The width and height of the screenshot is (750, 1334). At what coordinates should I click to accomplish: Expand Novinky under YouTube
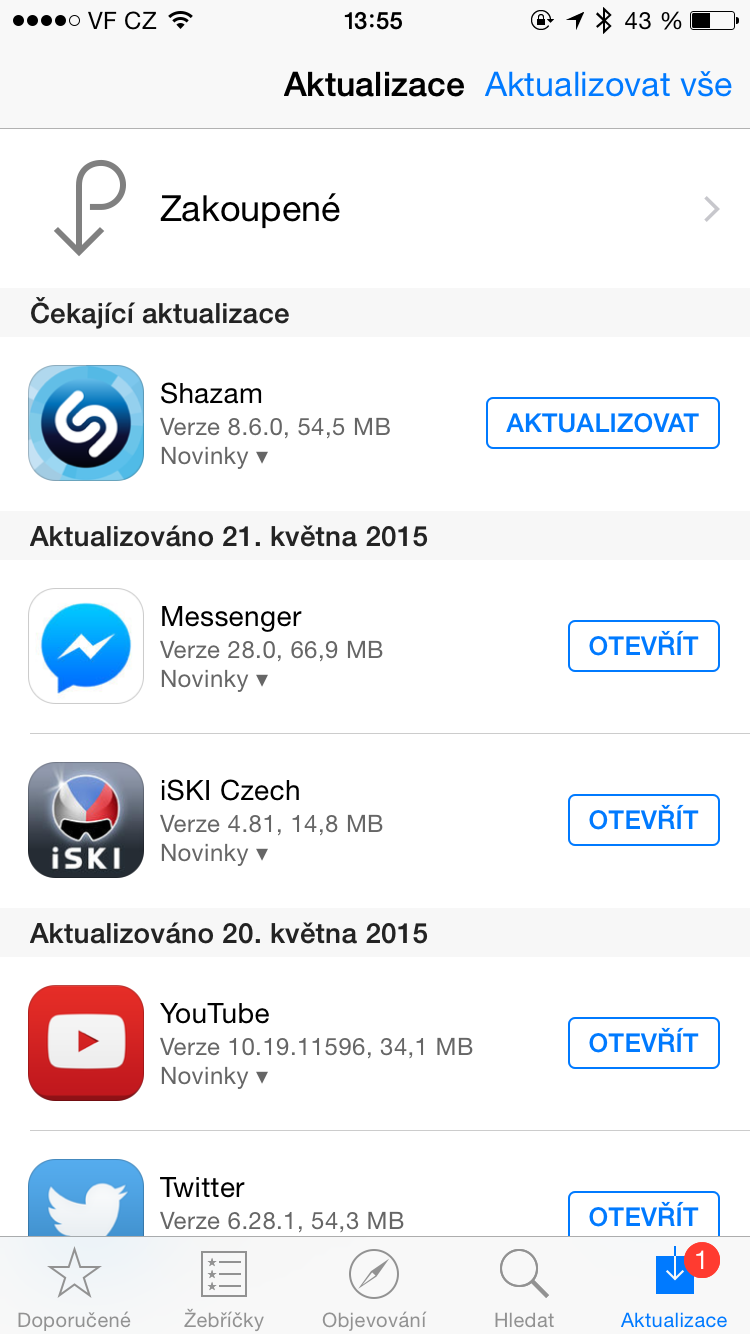pos(214,1077)
